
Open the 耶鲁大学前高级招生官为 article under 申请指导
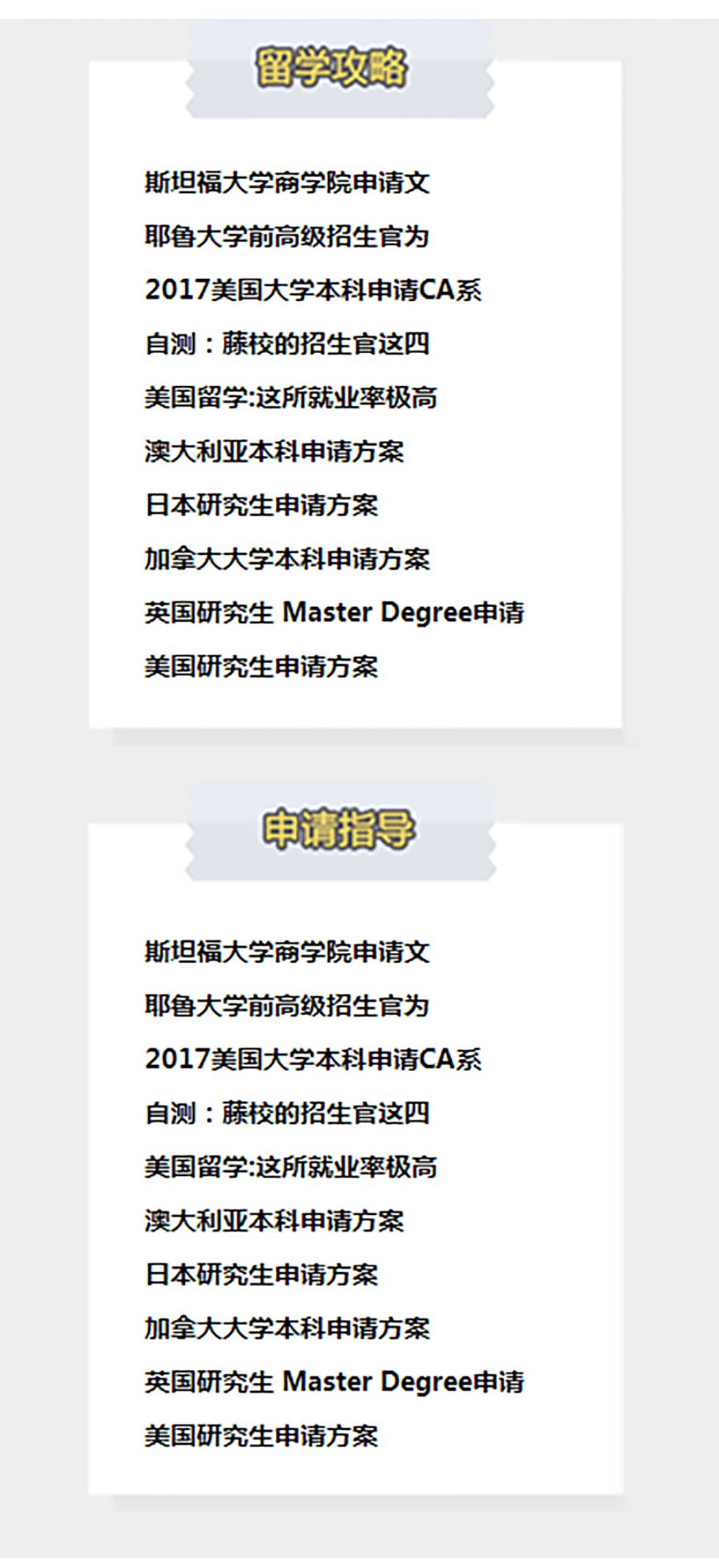(287, 1006)
